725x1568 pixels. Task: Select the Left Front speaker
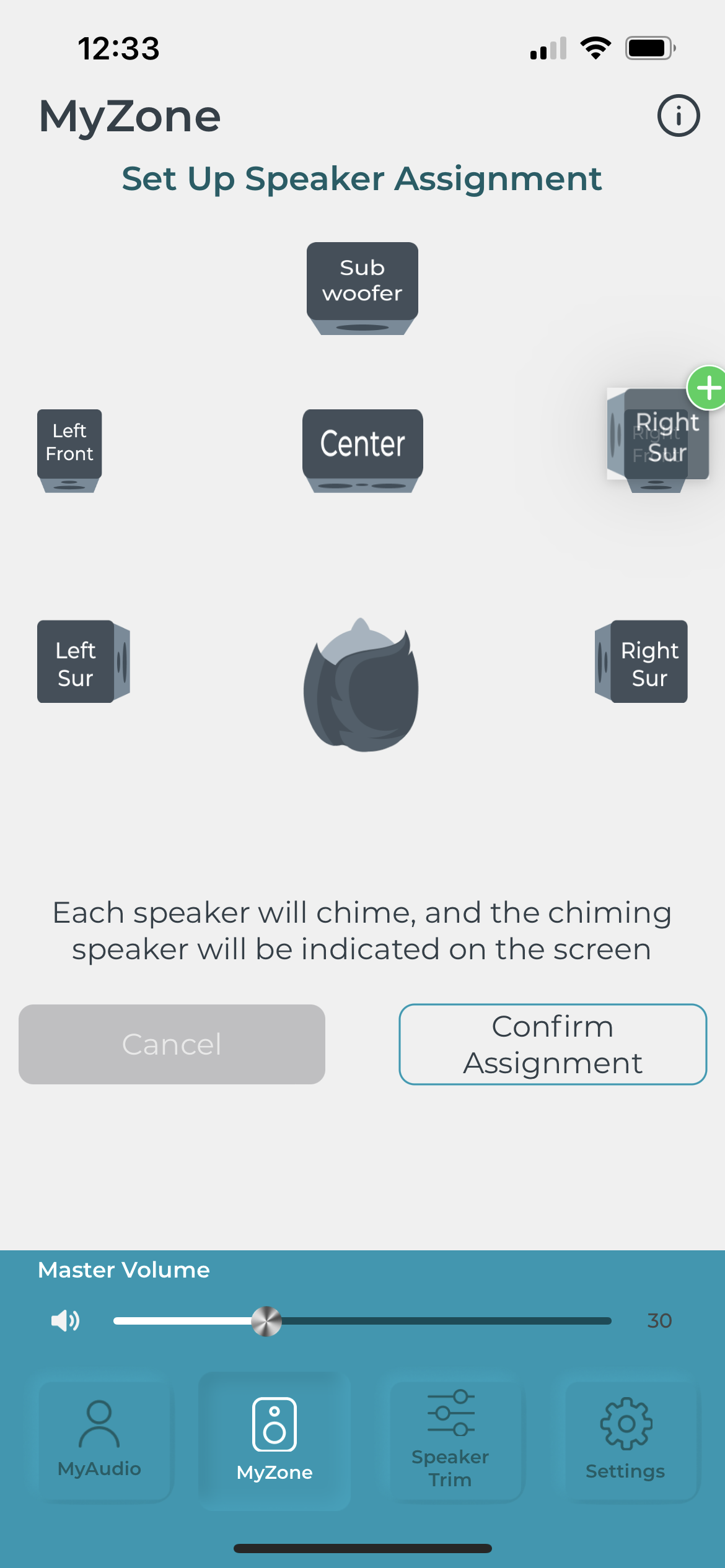coord(69,451)
